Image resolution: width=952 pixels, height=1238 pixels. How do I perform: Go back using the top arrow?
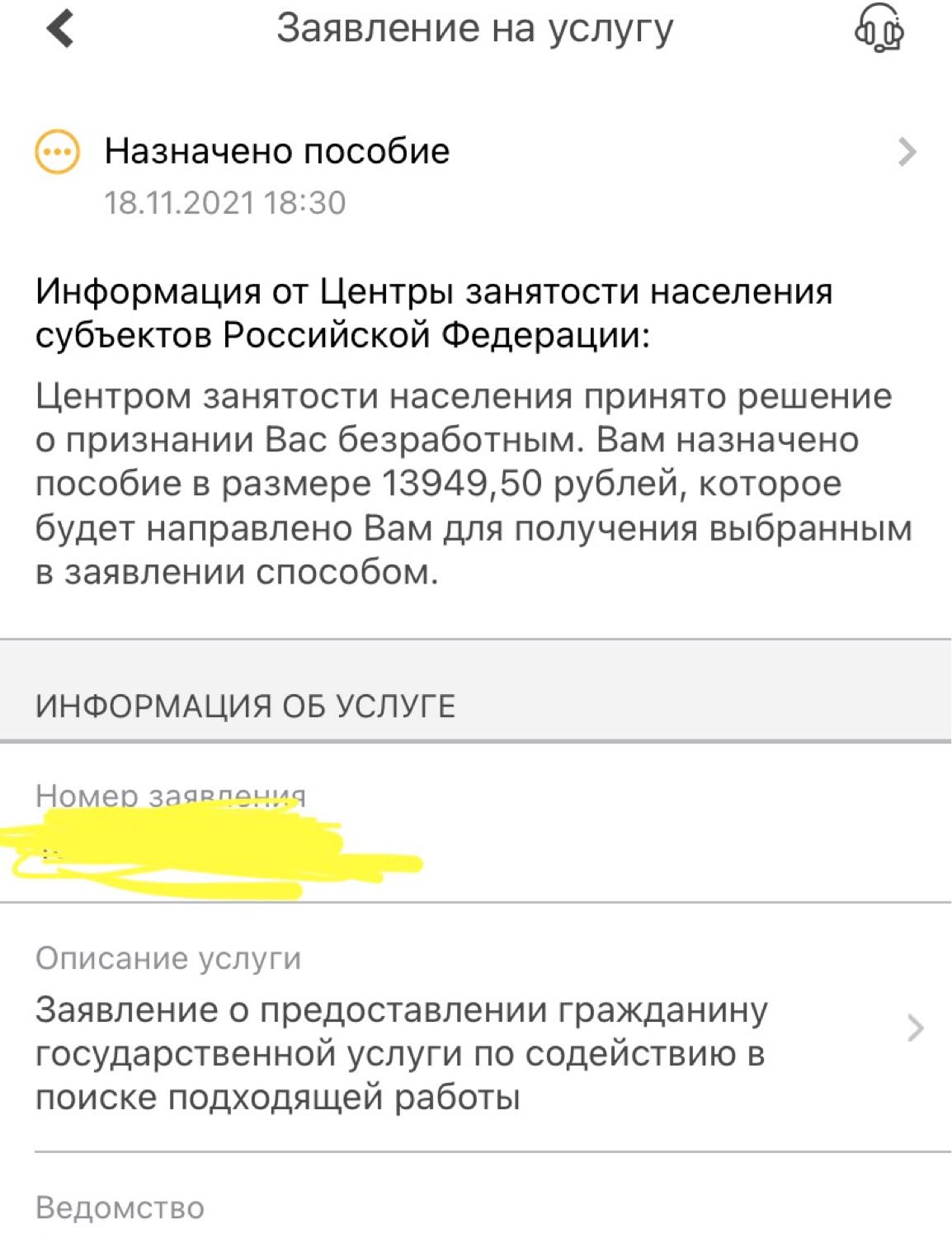coord(60,29)
